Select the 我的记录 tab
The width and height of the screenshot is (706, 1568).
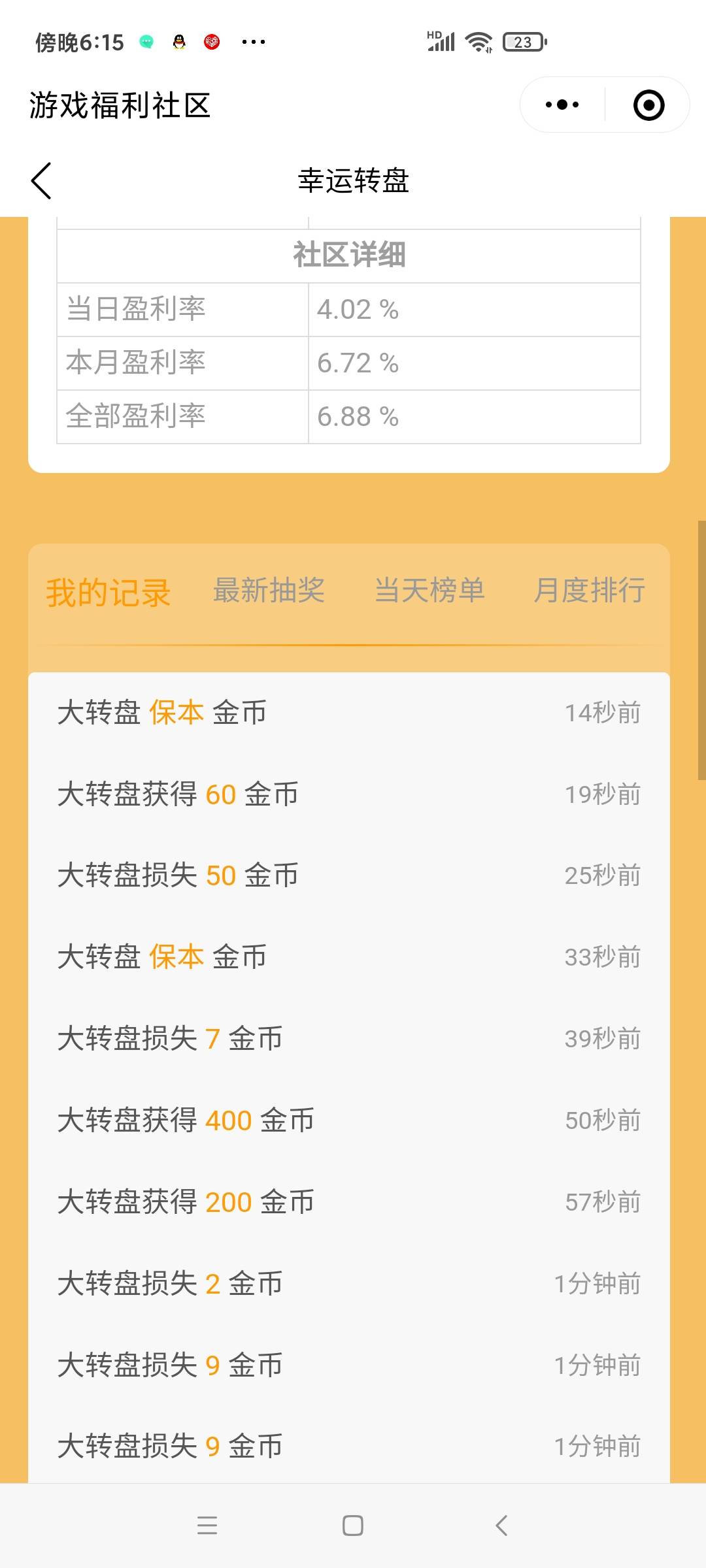coord(109,592)
